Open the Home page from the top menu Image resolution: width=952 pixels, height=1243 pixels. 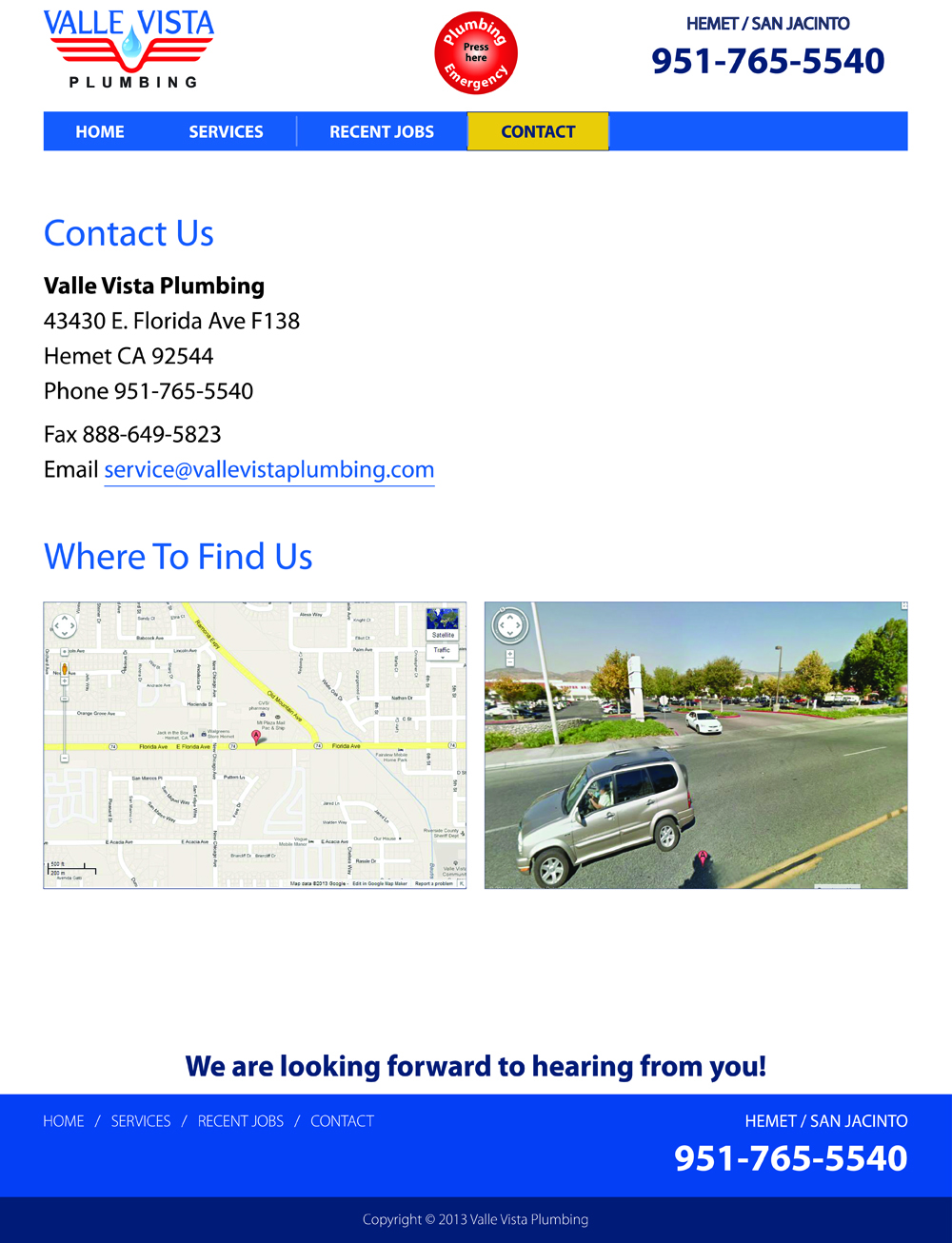[x=100, y=131]
